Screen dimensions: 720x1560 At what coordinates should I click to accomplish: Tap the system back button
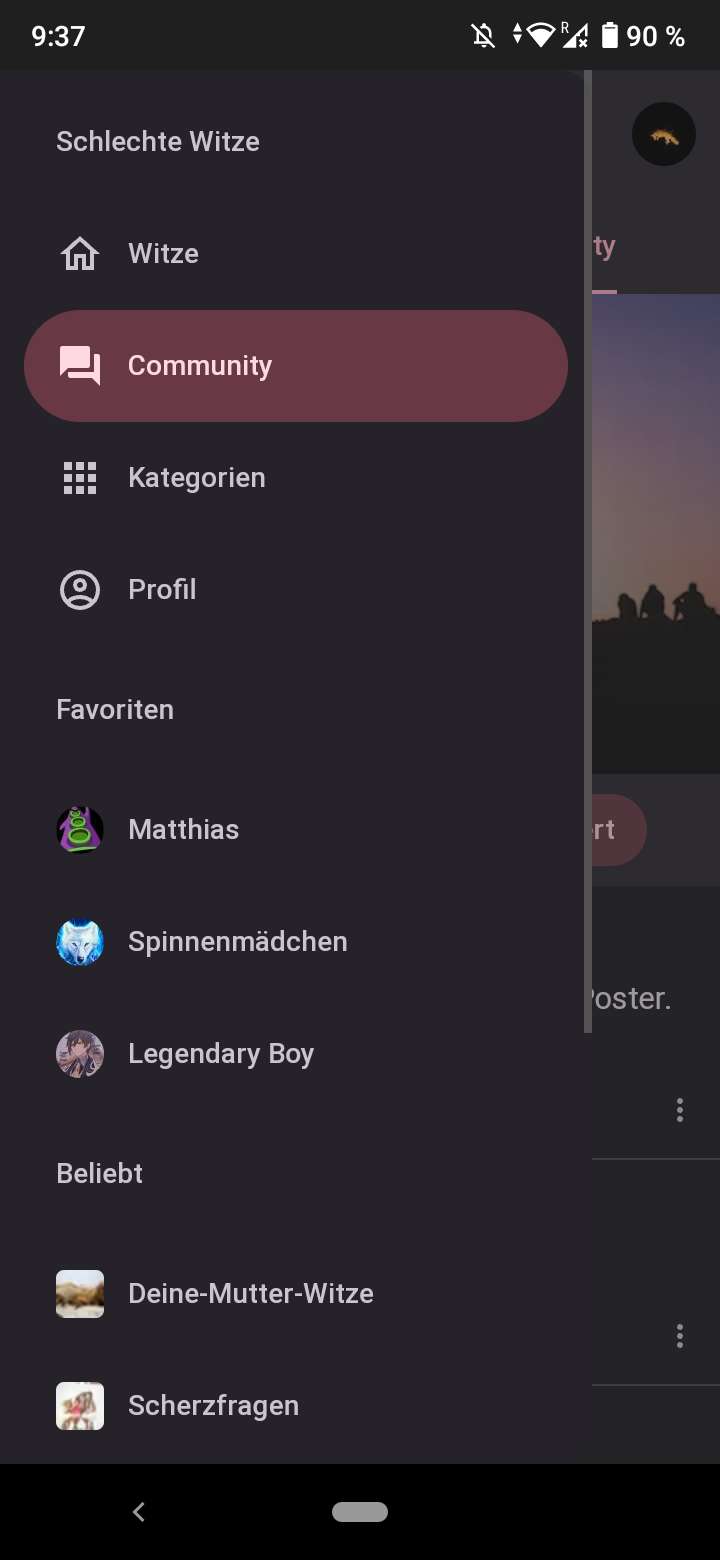[x=139, y=1512]
